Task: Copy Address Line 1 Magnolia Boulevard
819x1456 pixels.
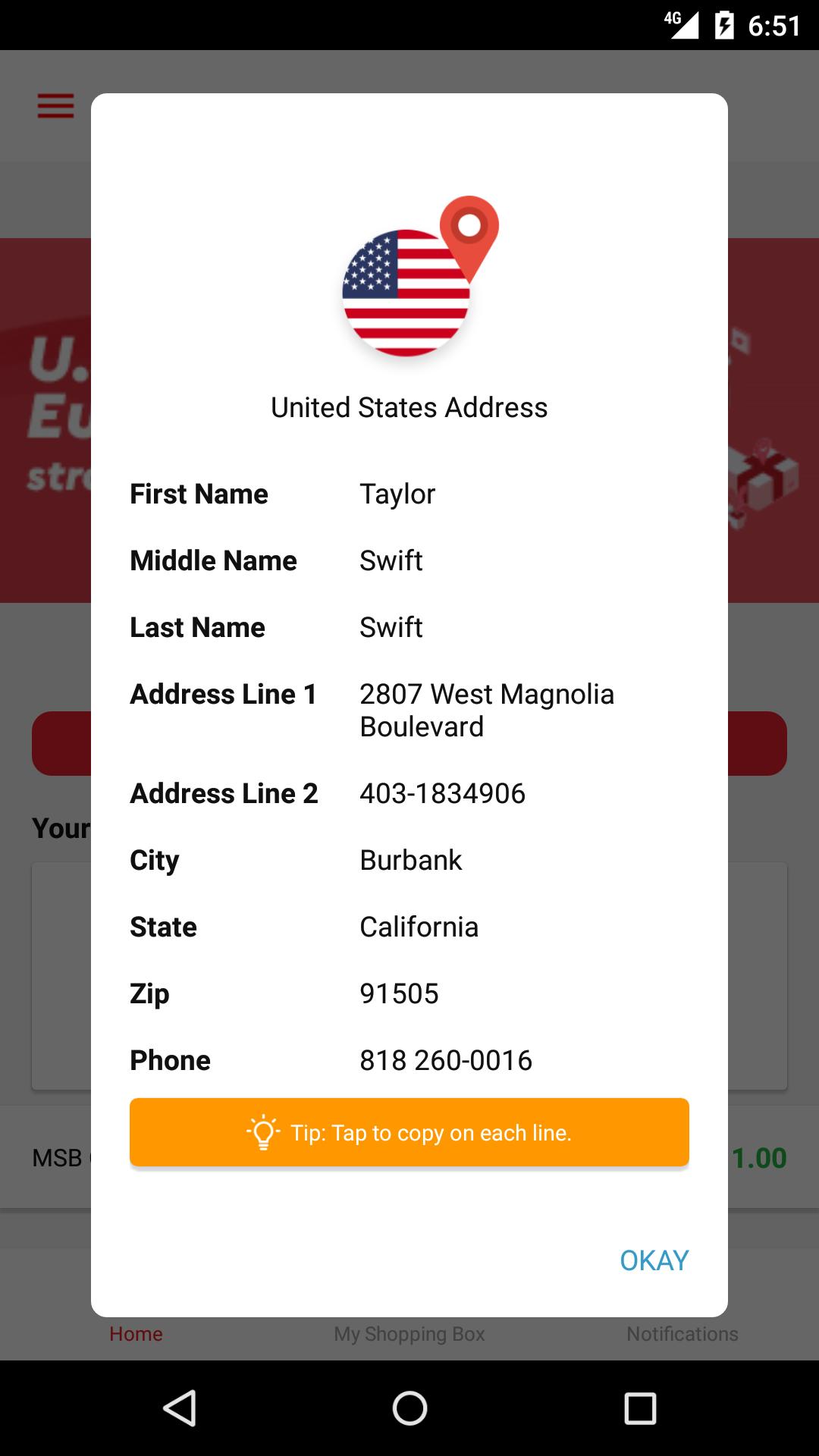Action: [487, 711]
